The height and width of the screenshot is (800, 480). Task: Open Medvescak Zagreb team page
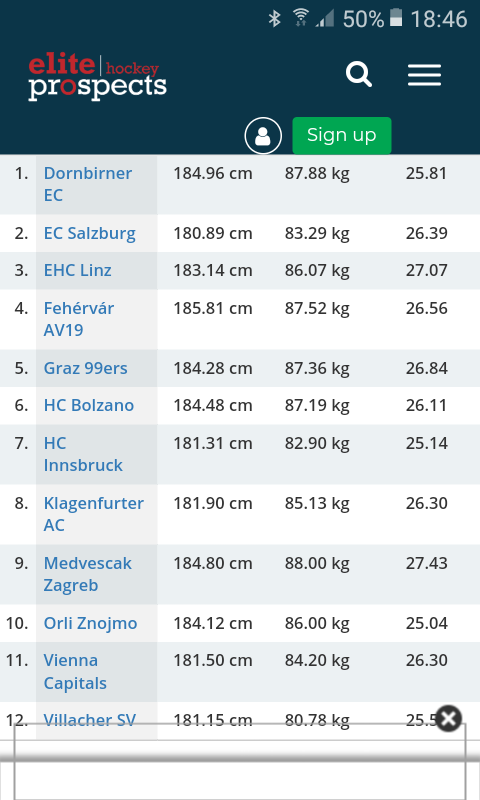pos(88,574)
